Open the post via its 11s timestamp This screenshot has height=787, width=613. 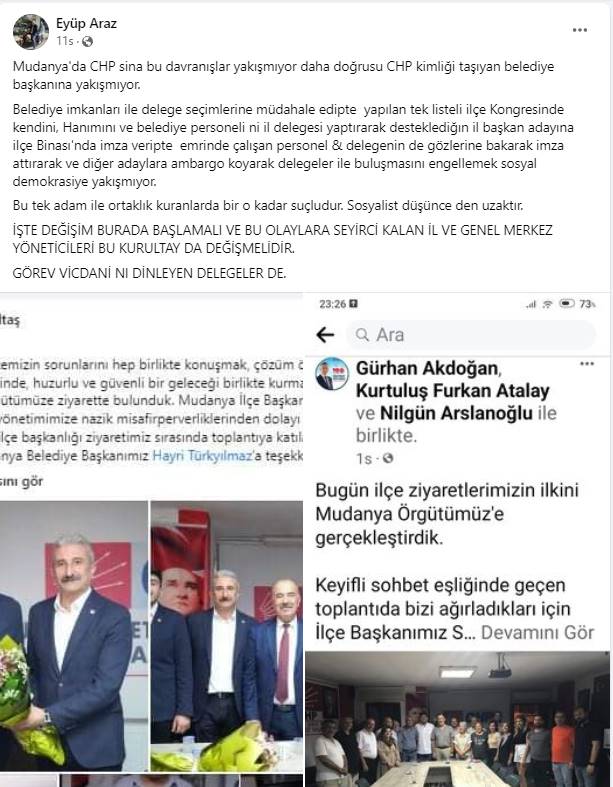coord(65,41)
